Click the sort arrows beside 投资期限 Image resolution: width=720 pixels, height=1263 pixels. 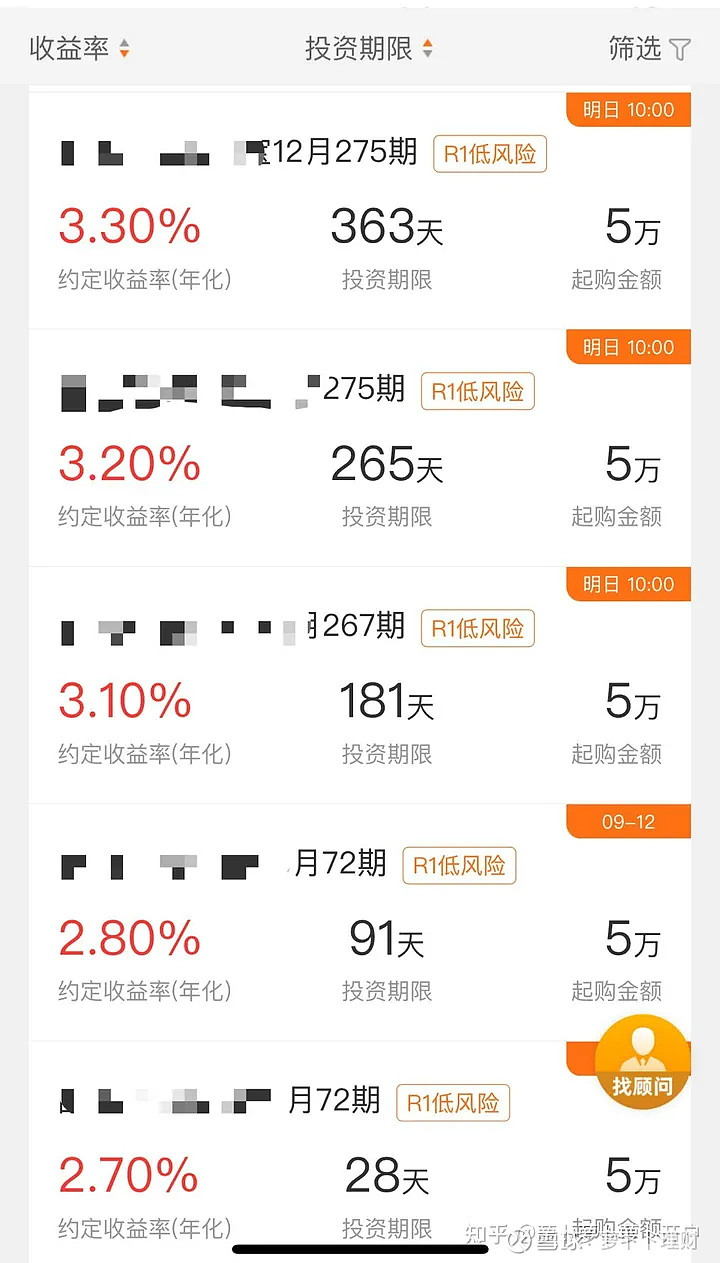428,47
